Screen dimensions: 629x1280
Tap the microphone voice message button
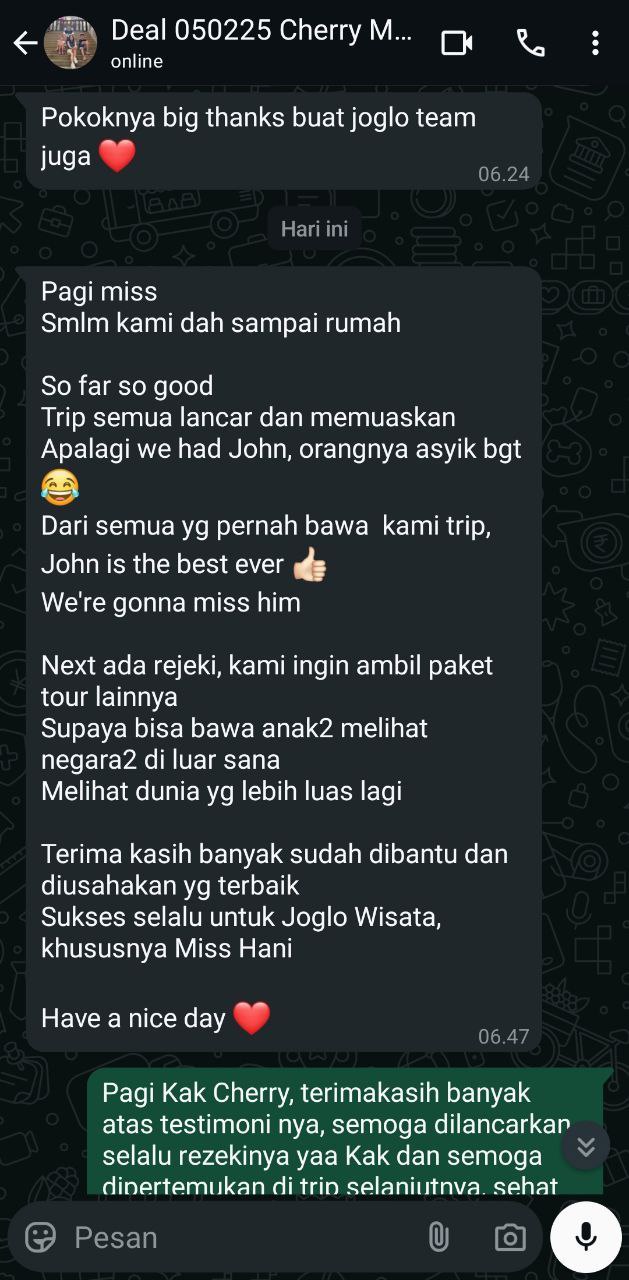pyautogui.click(x=586, y=1237)
